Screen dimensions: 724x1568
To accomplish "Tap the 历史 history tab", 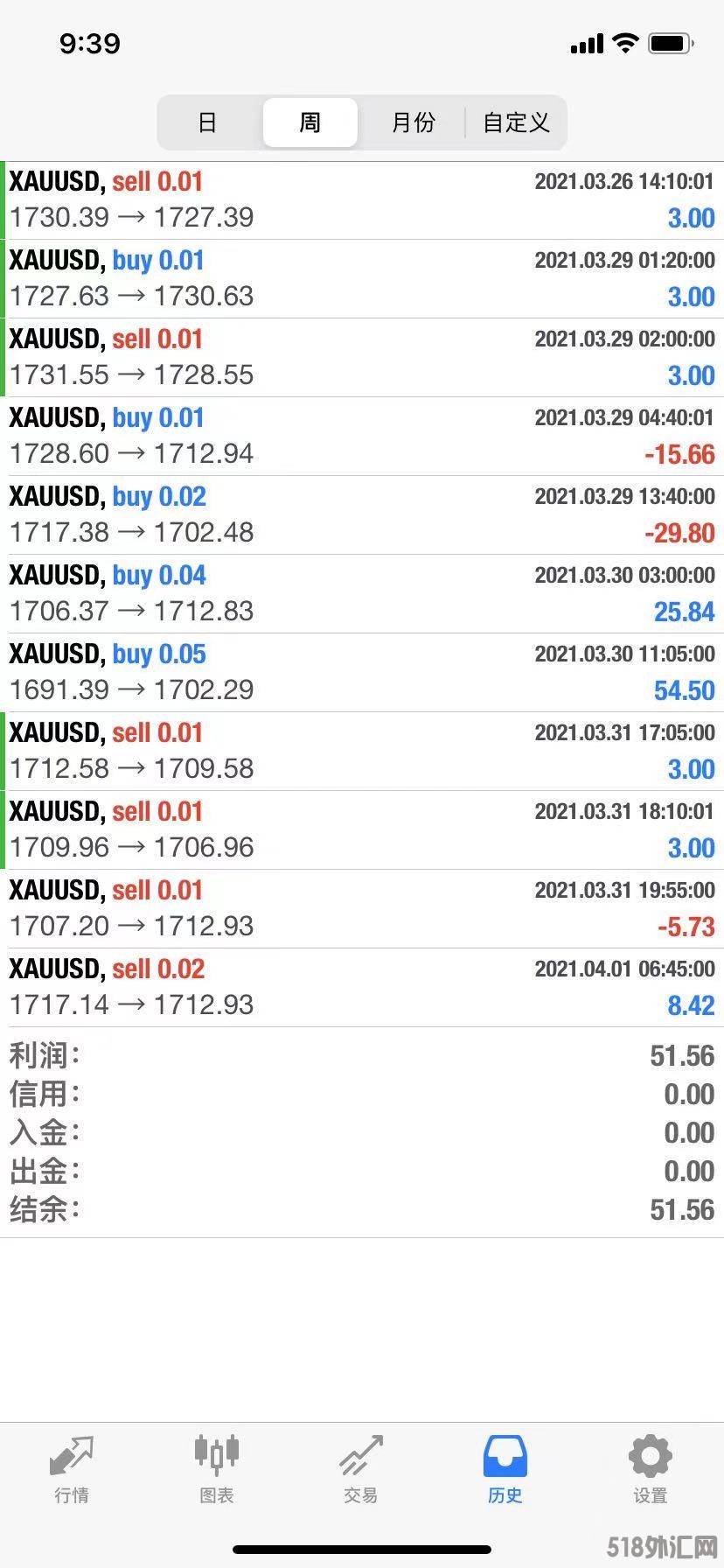I will click(505, 1470).
